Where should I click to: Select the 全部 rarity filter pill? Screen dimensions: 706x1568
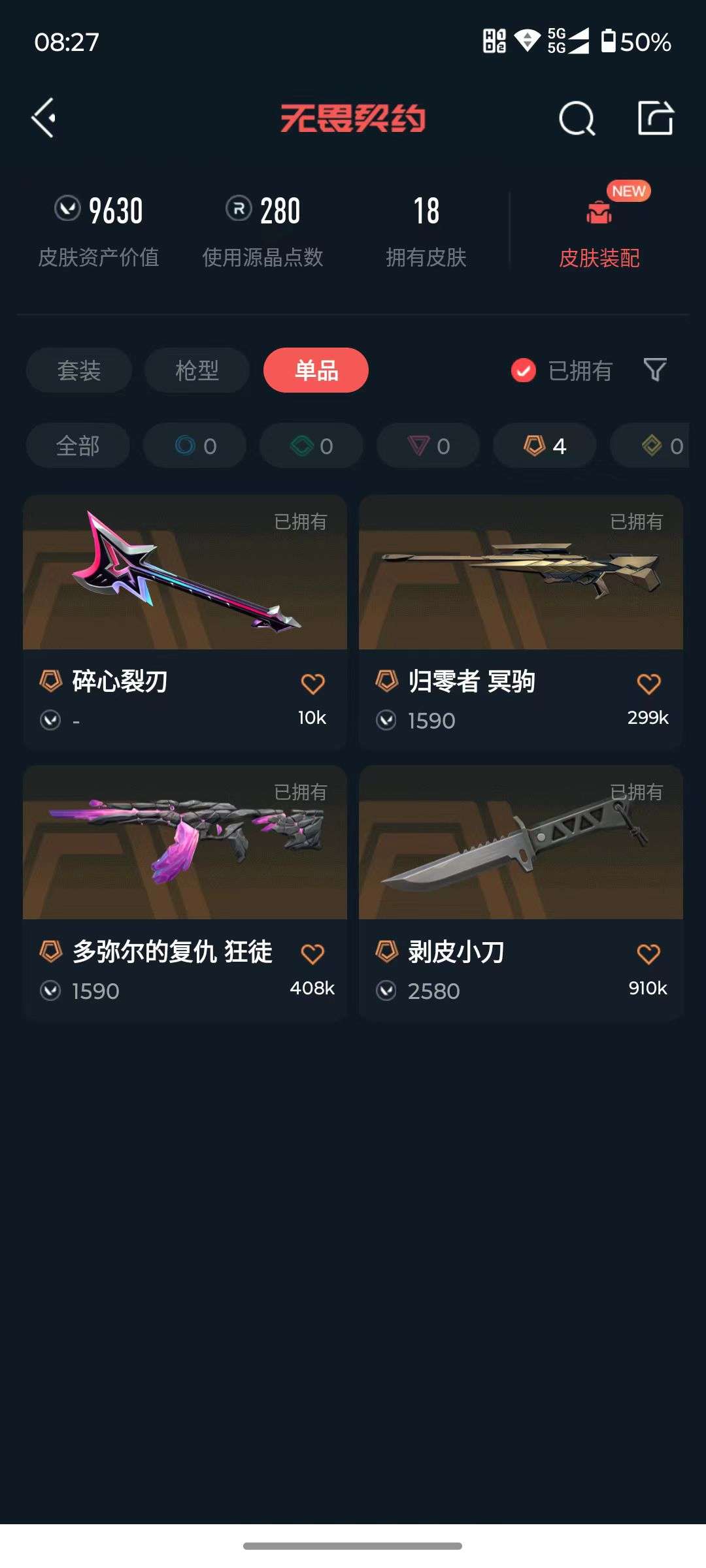[x=78, y=446]
